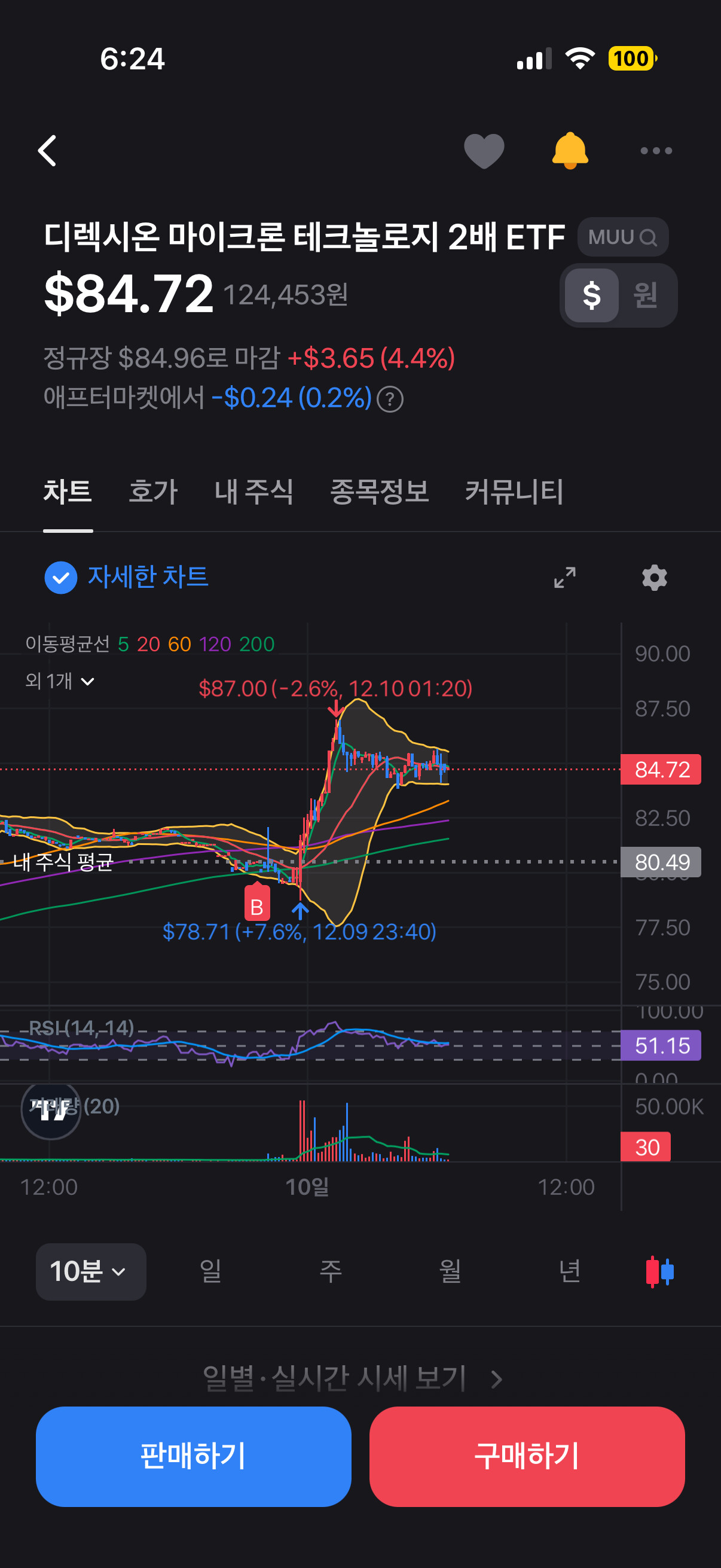Open the 커뮤니티 tab
Screen dimensions: 721x1568
[x=514, y=491]
